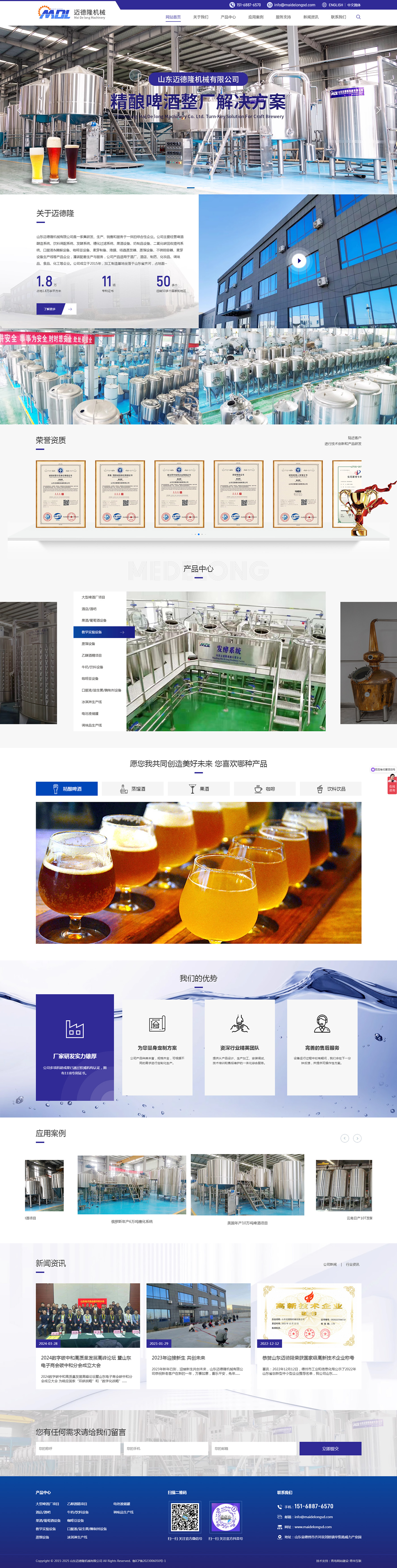Open the 咖啡豆设备 product category
397x1568 pixels.
pyautogui.click(x=90, y=679)
